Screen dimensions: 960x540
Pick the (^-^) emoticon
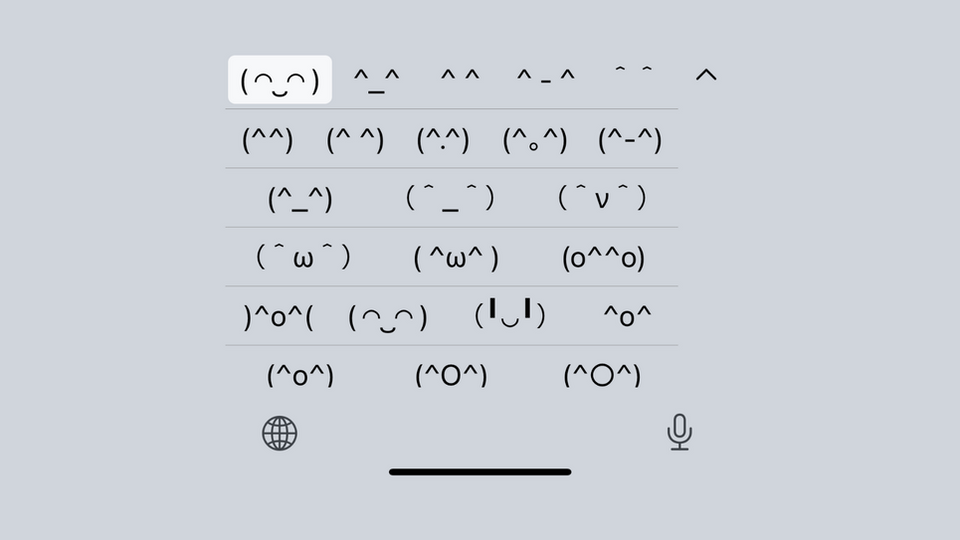pos(630,140)
